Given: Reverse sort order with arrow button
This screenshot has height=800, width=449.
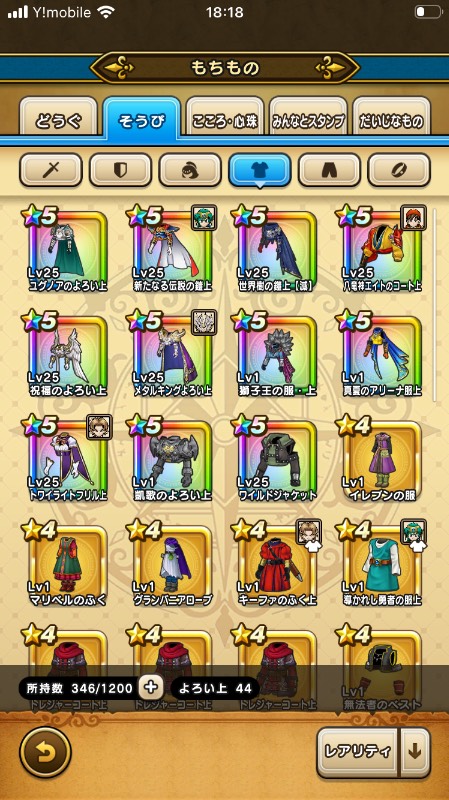Looking at the screenshot, I should (x=415, y=753).
